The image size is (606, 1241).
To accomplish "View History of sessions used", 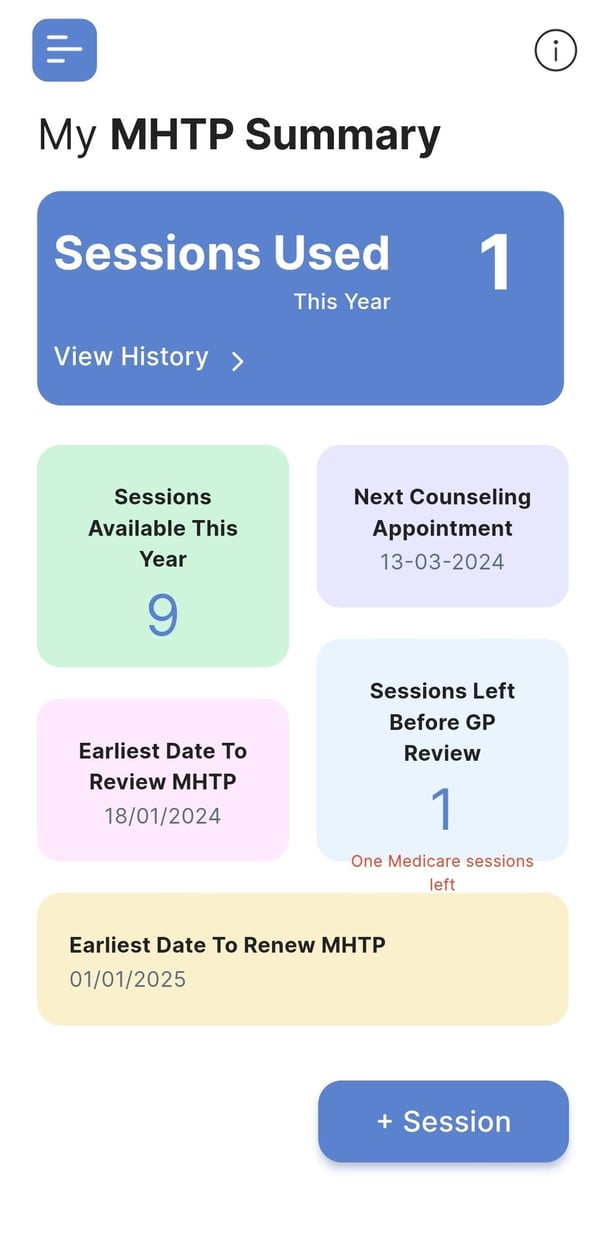I will [x=149, y=358].
